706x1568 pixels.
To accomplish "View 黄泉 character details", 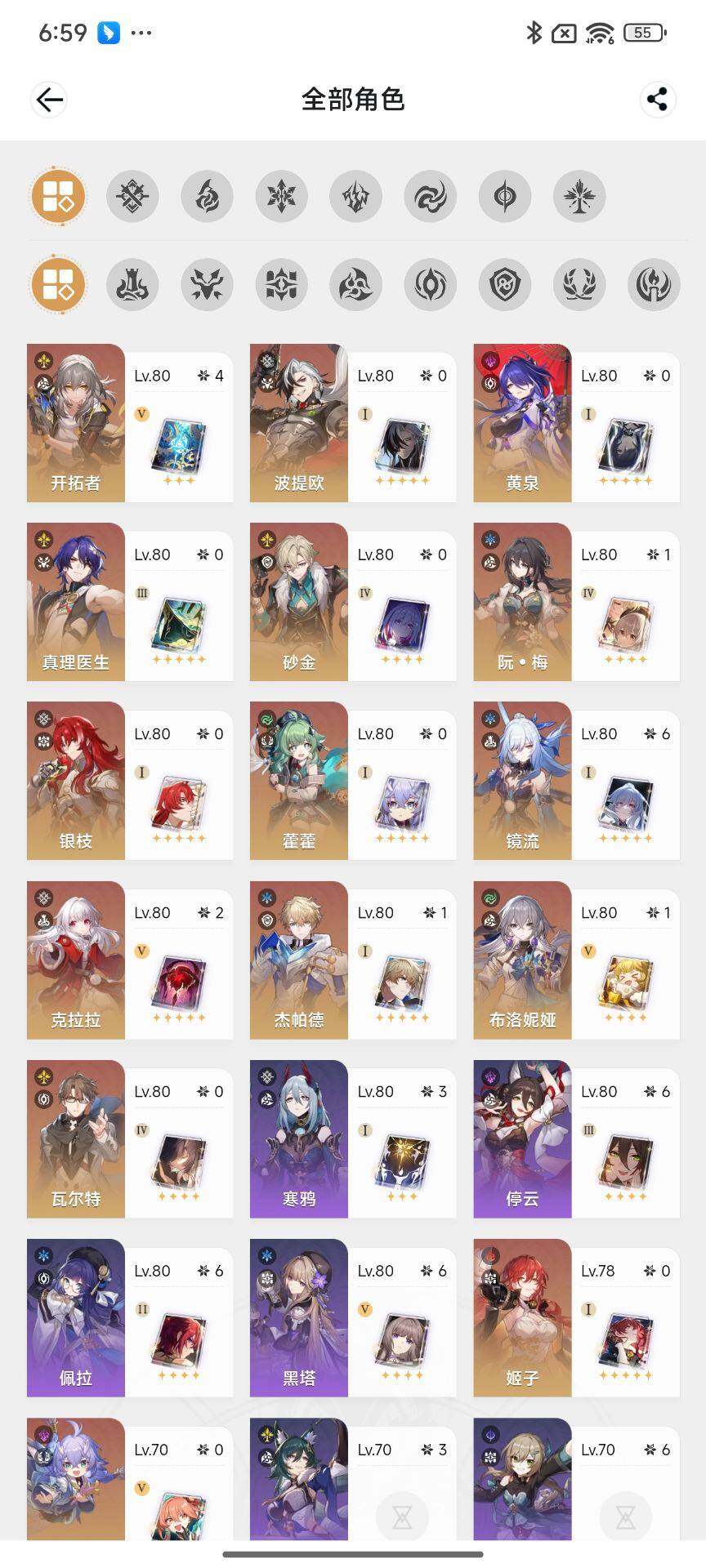I will pos(576,423).
